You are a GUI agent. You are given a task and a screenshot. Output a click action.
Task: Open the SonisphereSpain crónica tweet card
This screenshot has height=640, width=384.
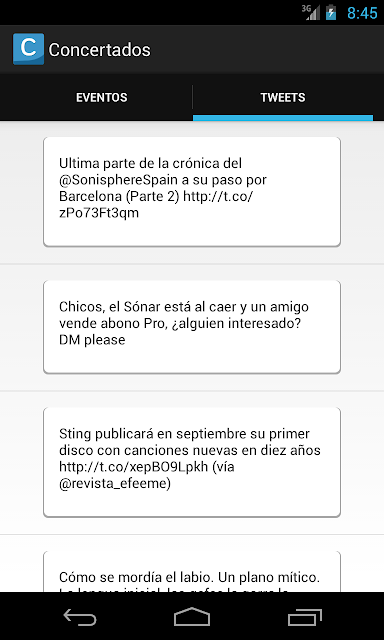click(x=192, y=192)
